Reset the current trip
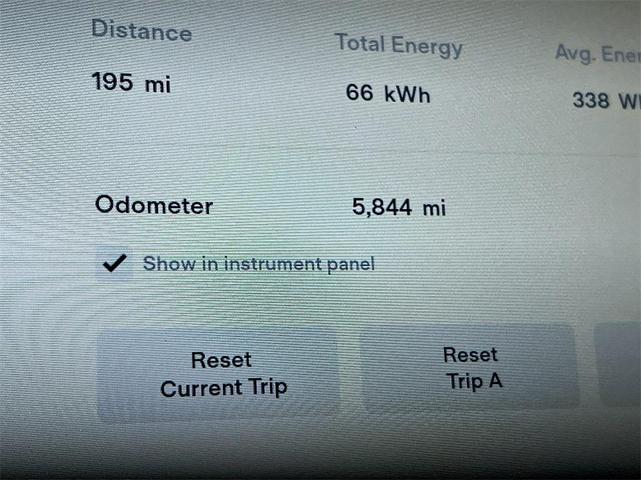Screen dimensions: 641x480 221,374
